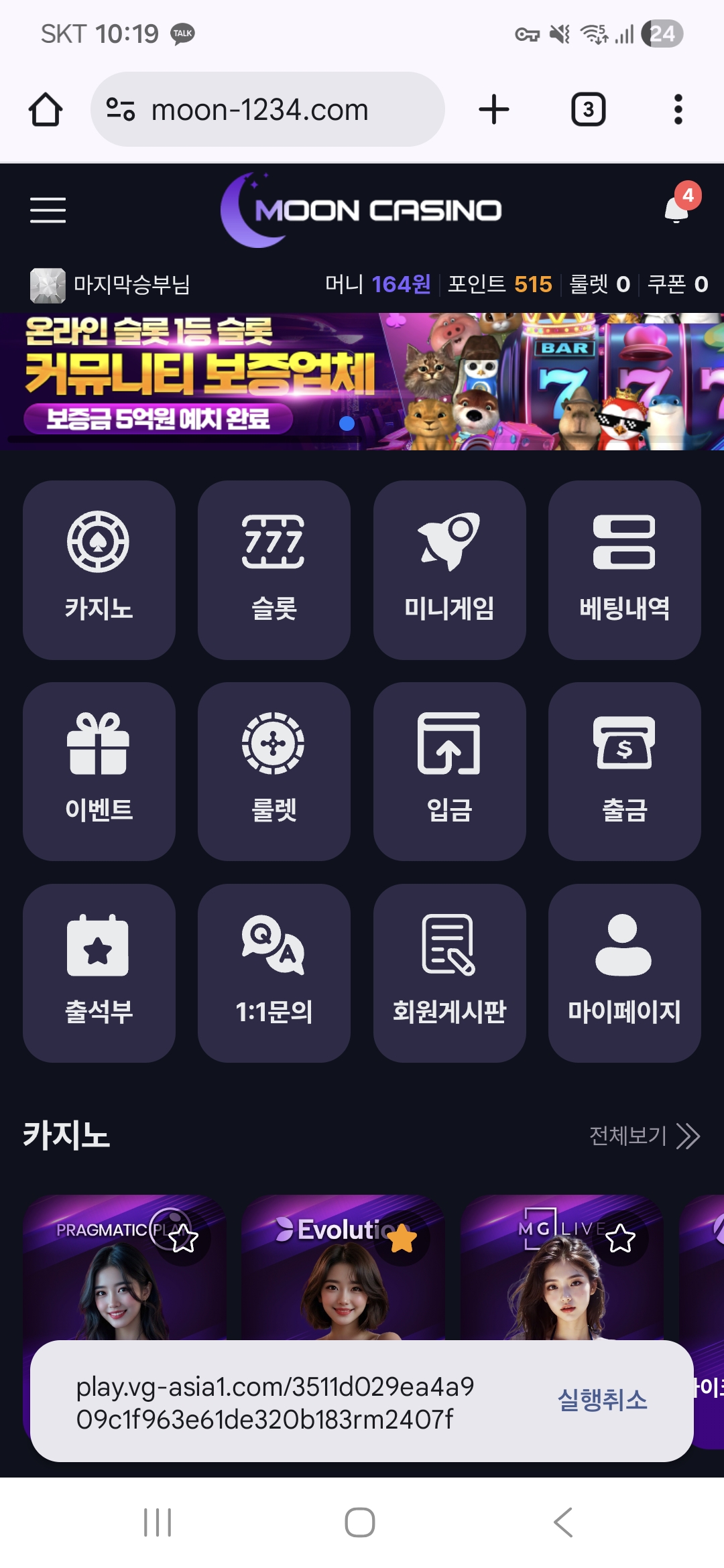Go to the 슬롯 section
724x1568 pixels.
click(274, 570)
